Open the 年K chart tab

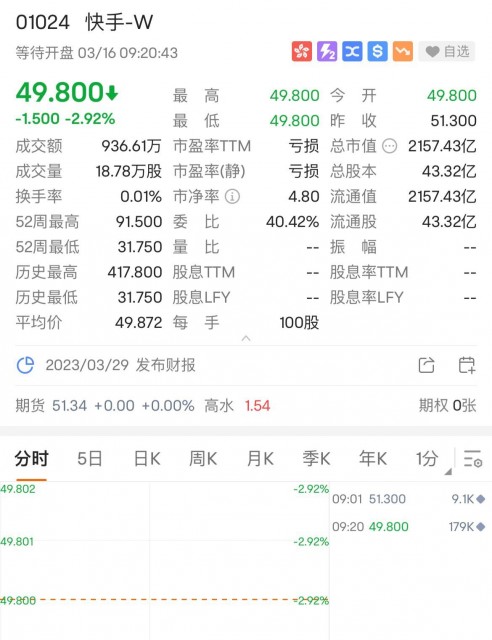click(x=373, y=459)
